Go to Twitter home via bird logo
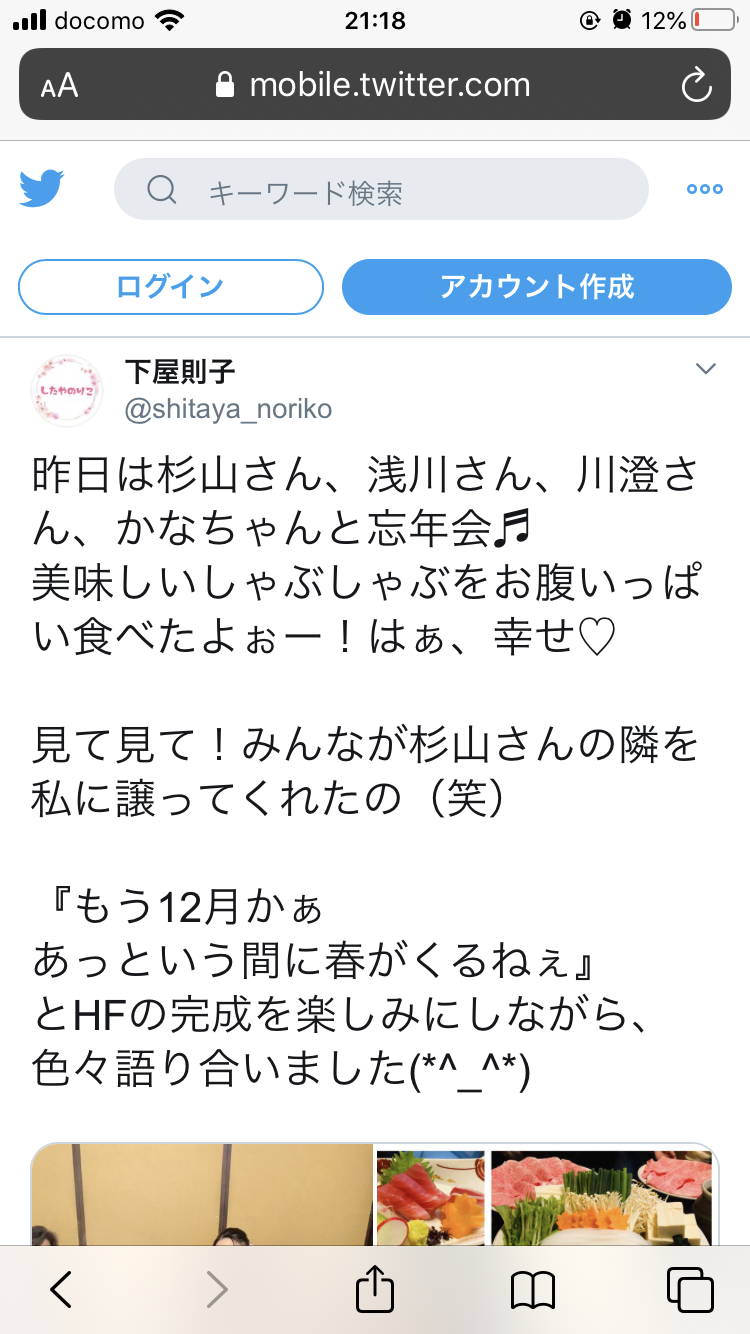The width and height of the screenshot is (750, 1334). coord(42,189)
